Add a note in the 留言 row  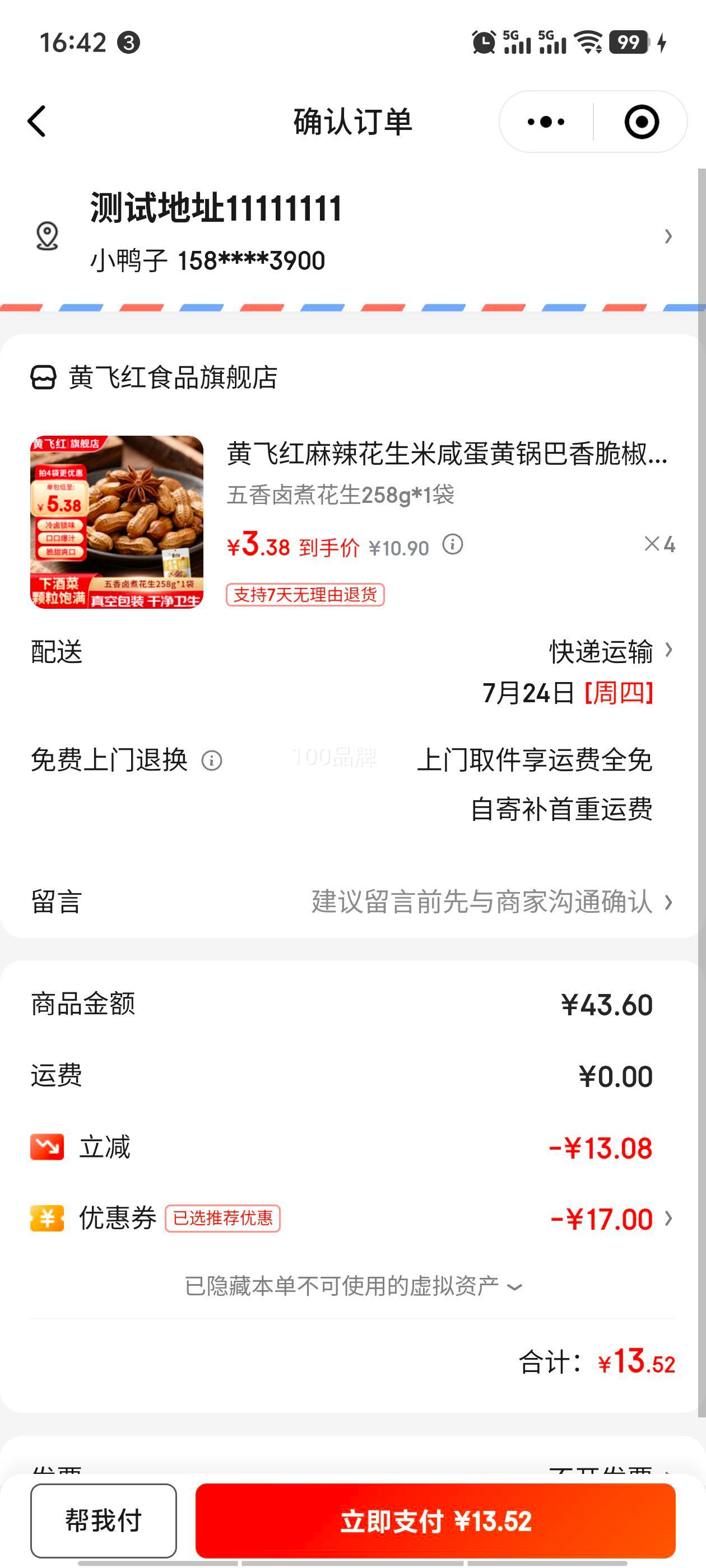point(352,902)
